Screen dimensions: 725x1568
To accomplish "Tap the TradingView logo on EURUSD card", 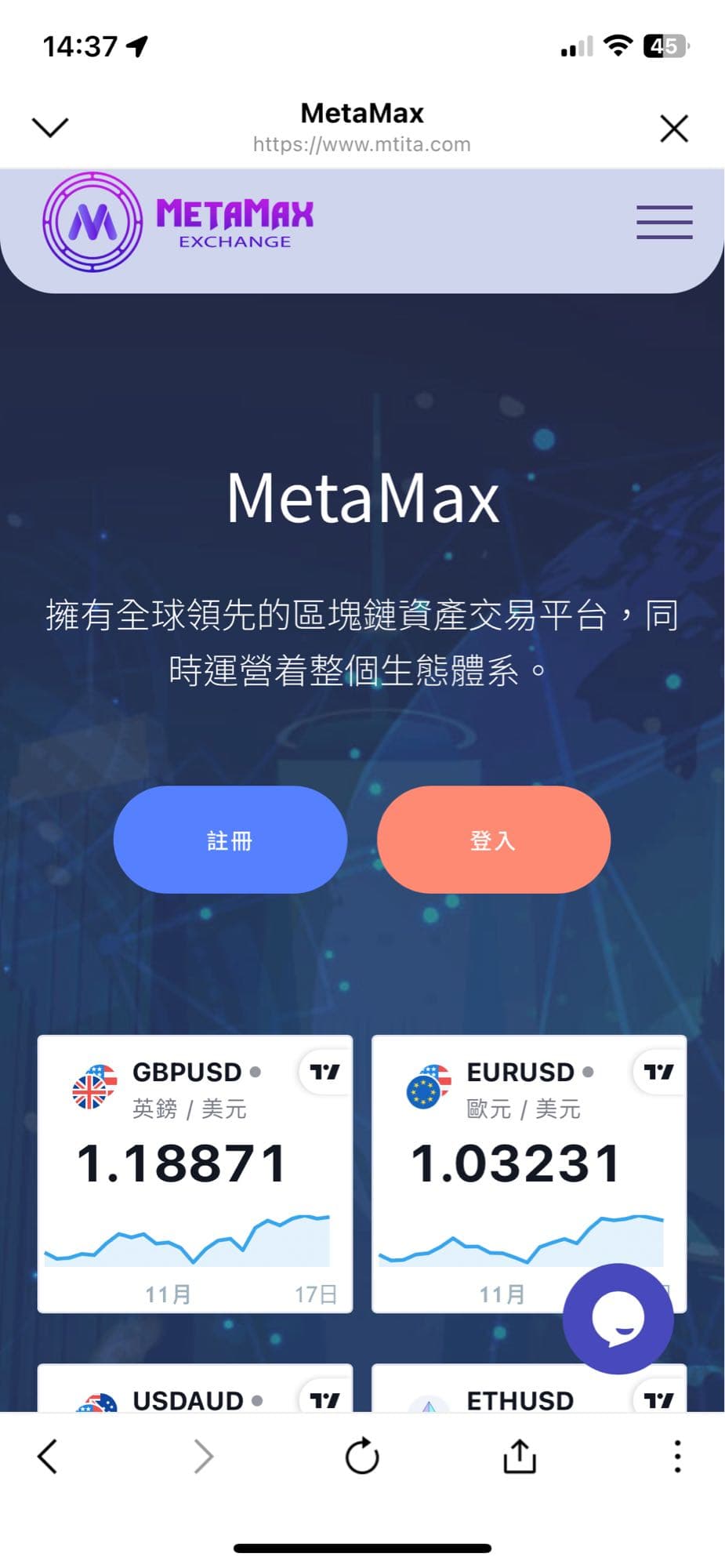I will tap(658, 1072).
